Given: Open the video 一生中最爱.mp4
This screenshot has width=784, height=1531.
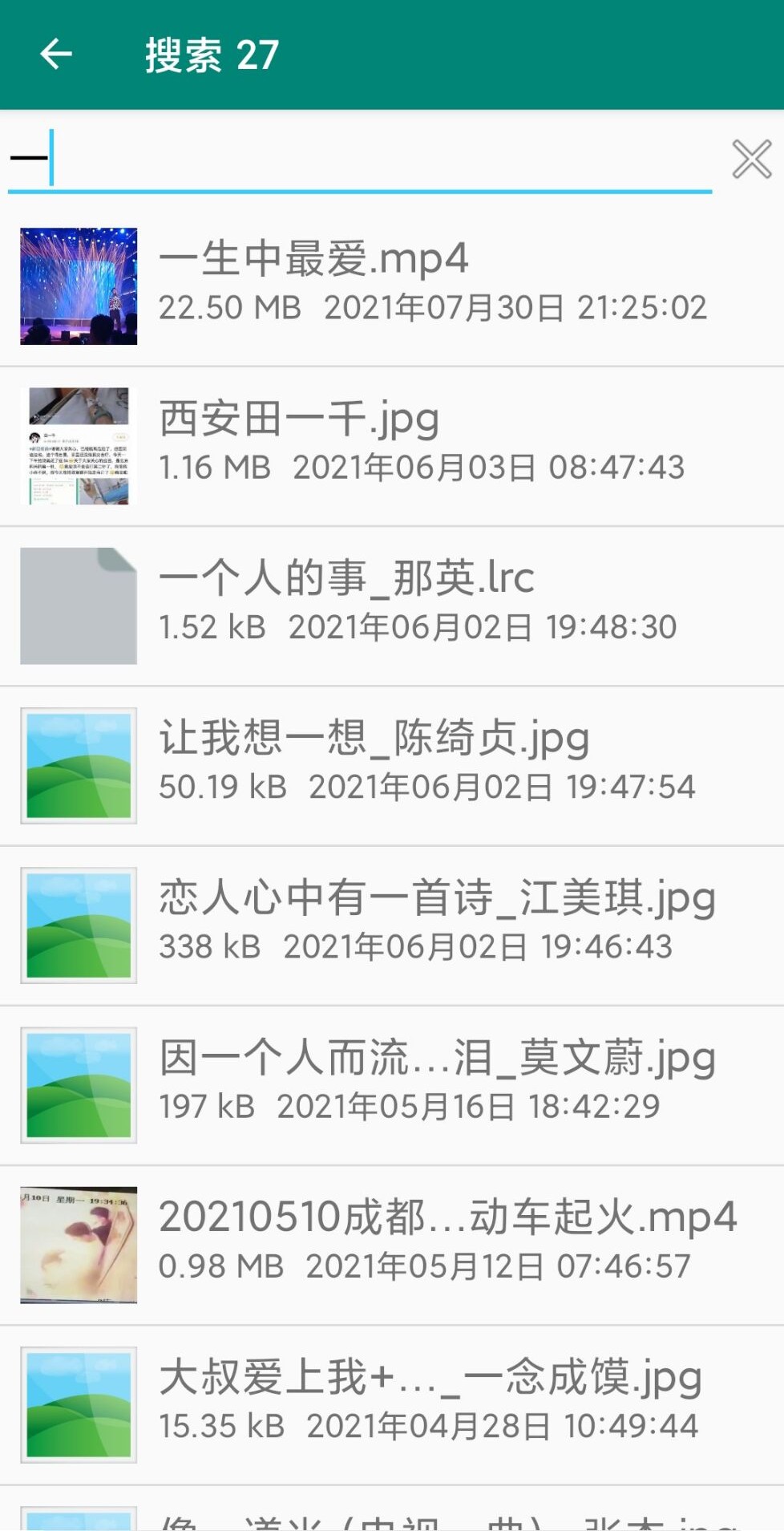Looking at the screenshot, I should [x=392, y=286].
